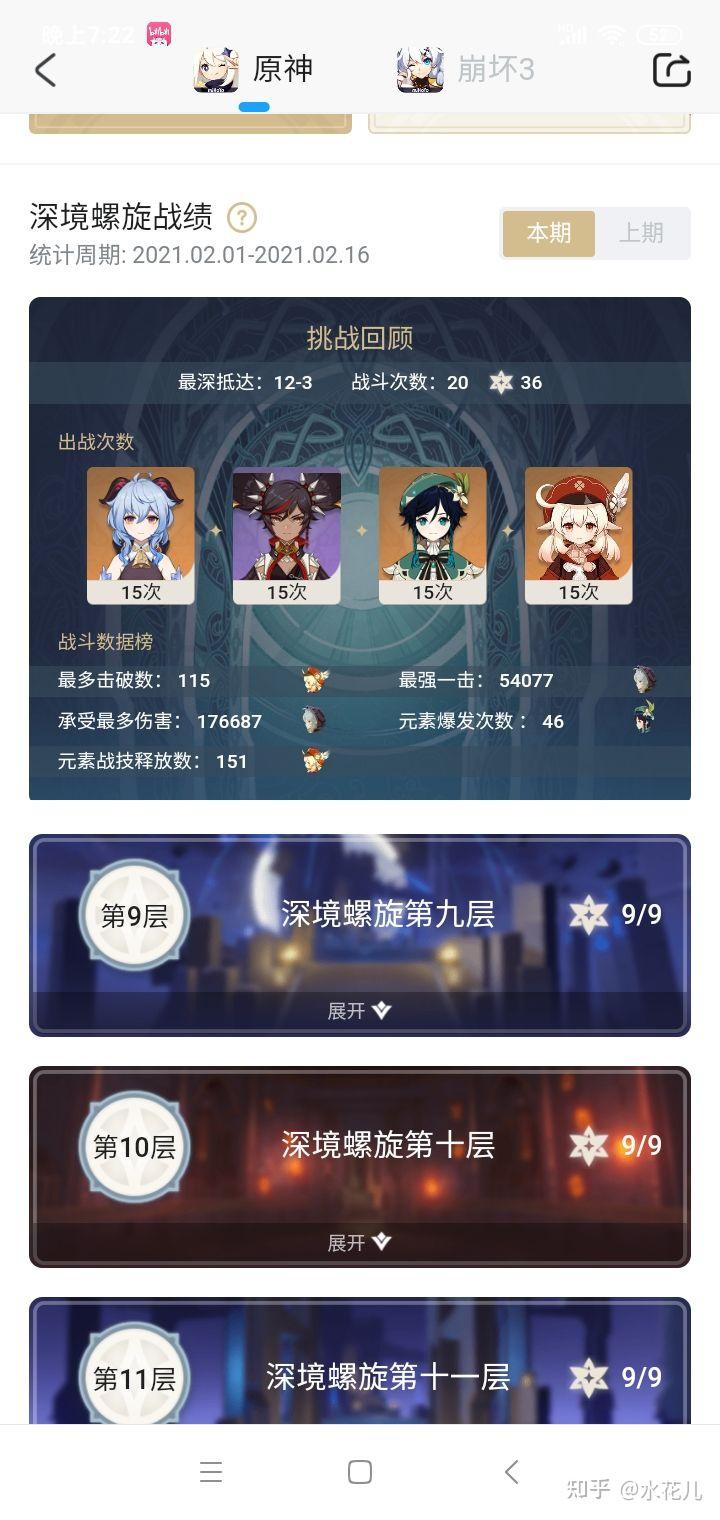The image size is (720, 1520).
Task: Expand the 深境螺旋第十层 details
Action: point(360,1242)
